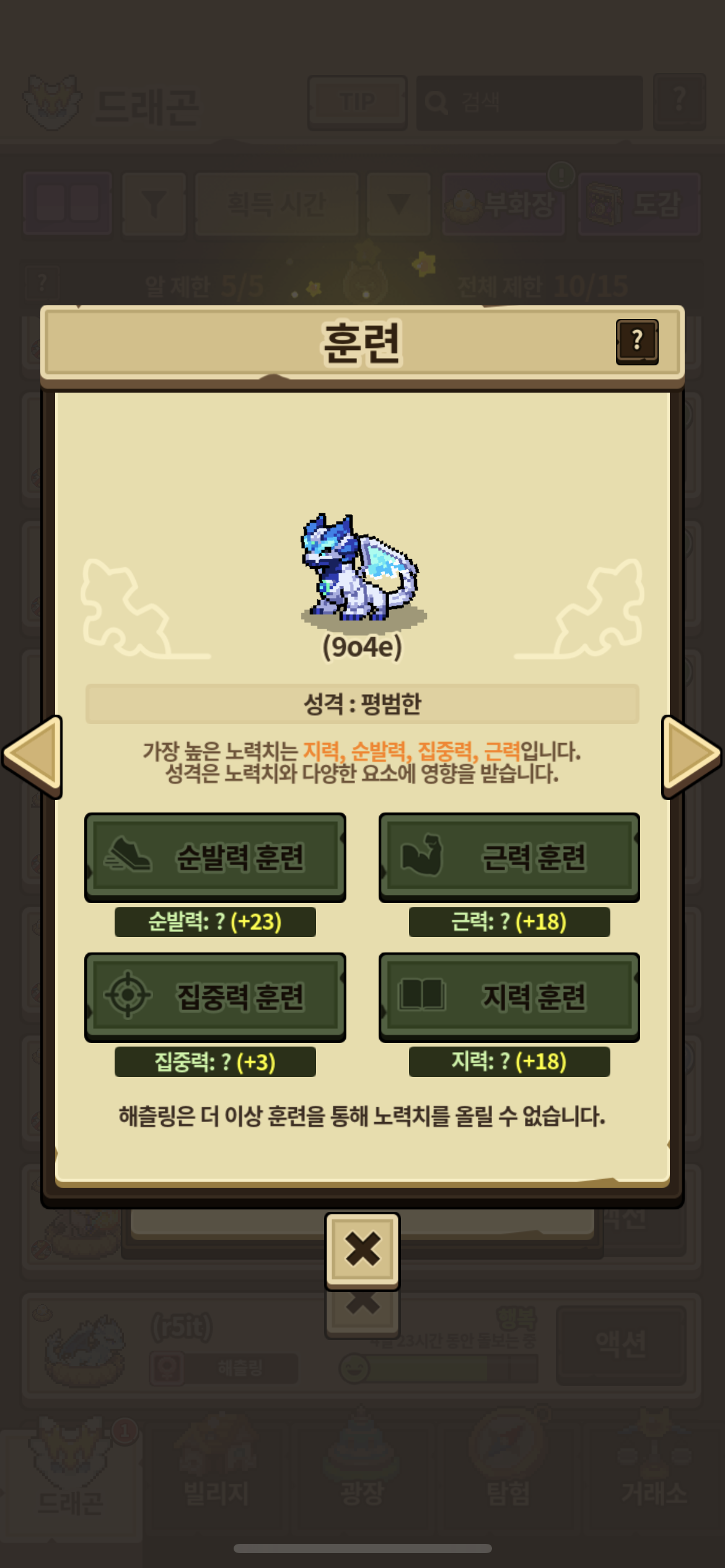Close the 훈련 dialog with the X button
The image size is (725, 1568).
coord(362,1249)
